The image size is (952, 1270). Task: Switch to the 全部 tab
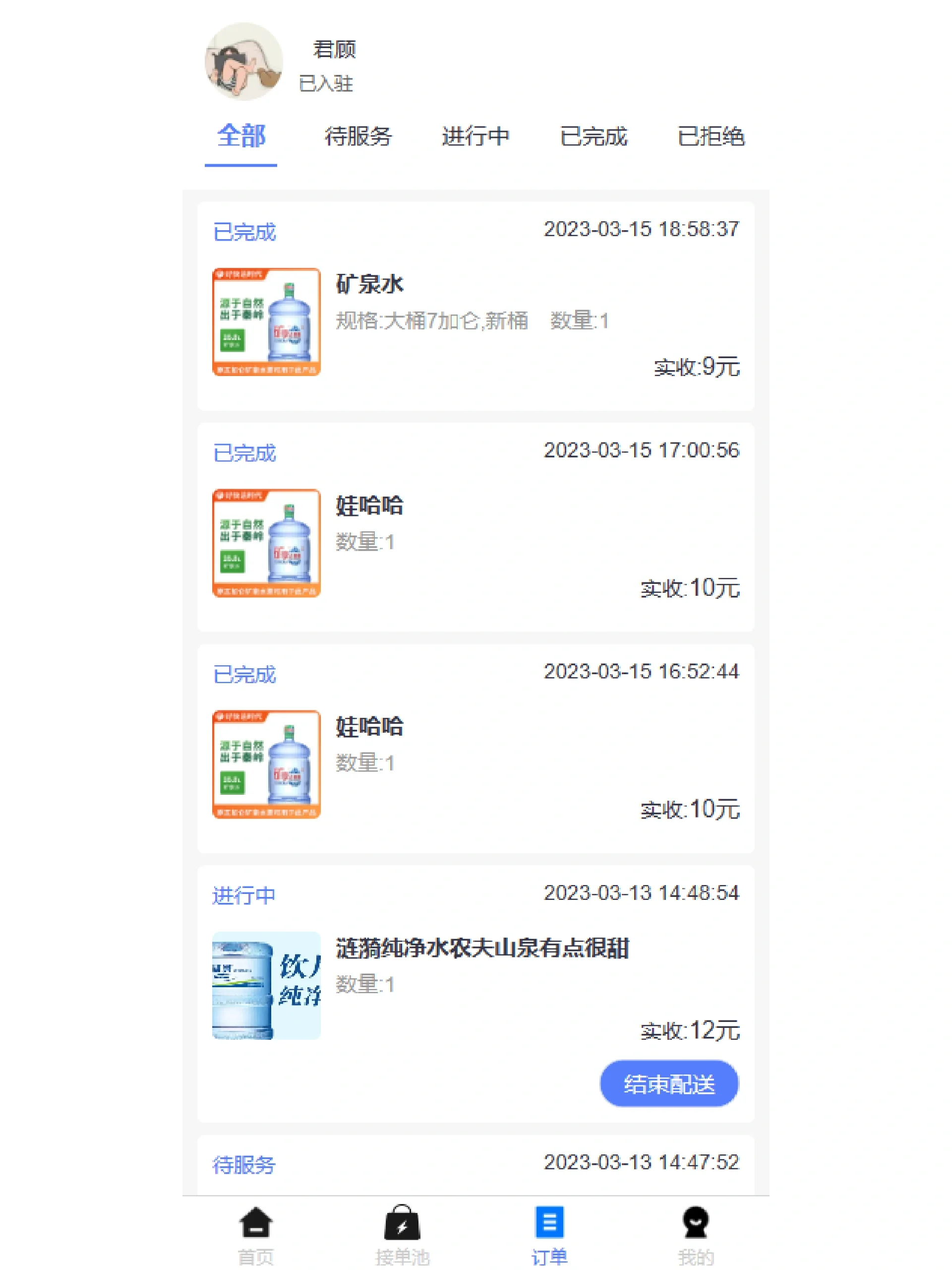(x=241, y=136)
